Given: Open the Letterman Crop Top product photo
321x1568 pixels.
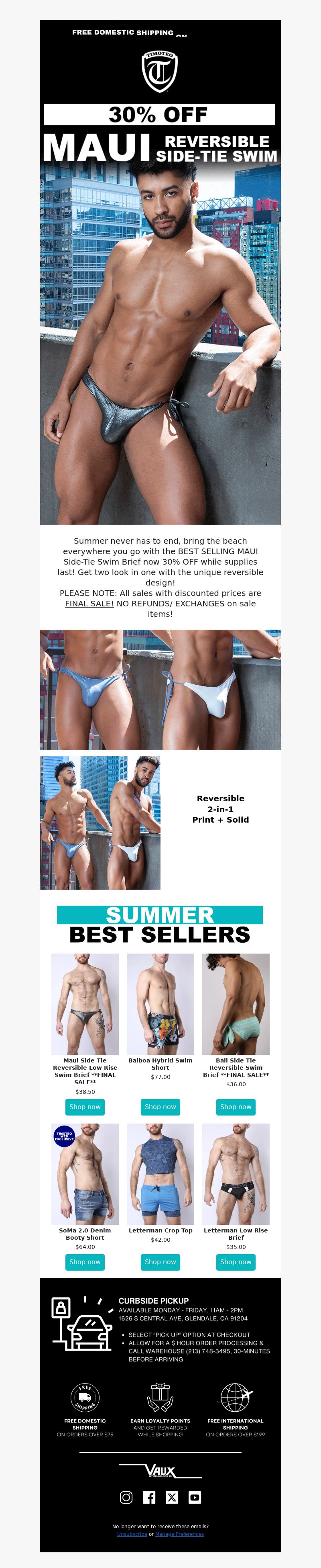Looking at the screenshot, I should coord(160,1173).
